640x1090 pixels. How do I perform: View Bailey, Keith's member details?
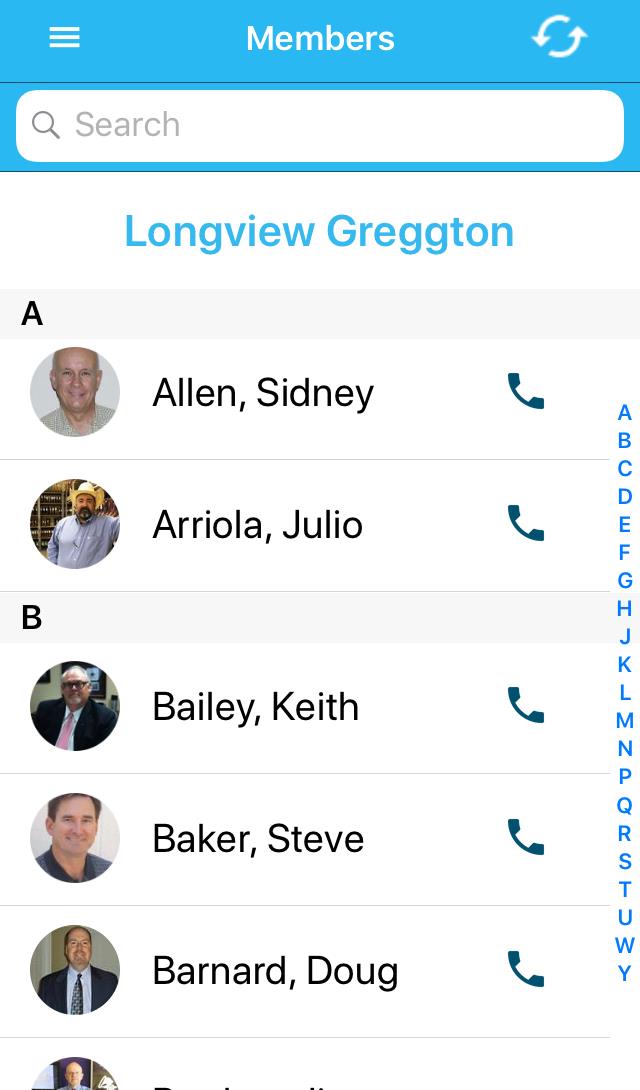[305, 707]
